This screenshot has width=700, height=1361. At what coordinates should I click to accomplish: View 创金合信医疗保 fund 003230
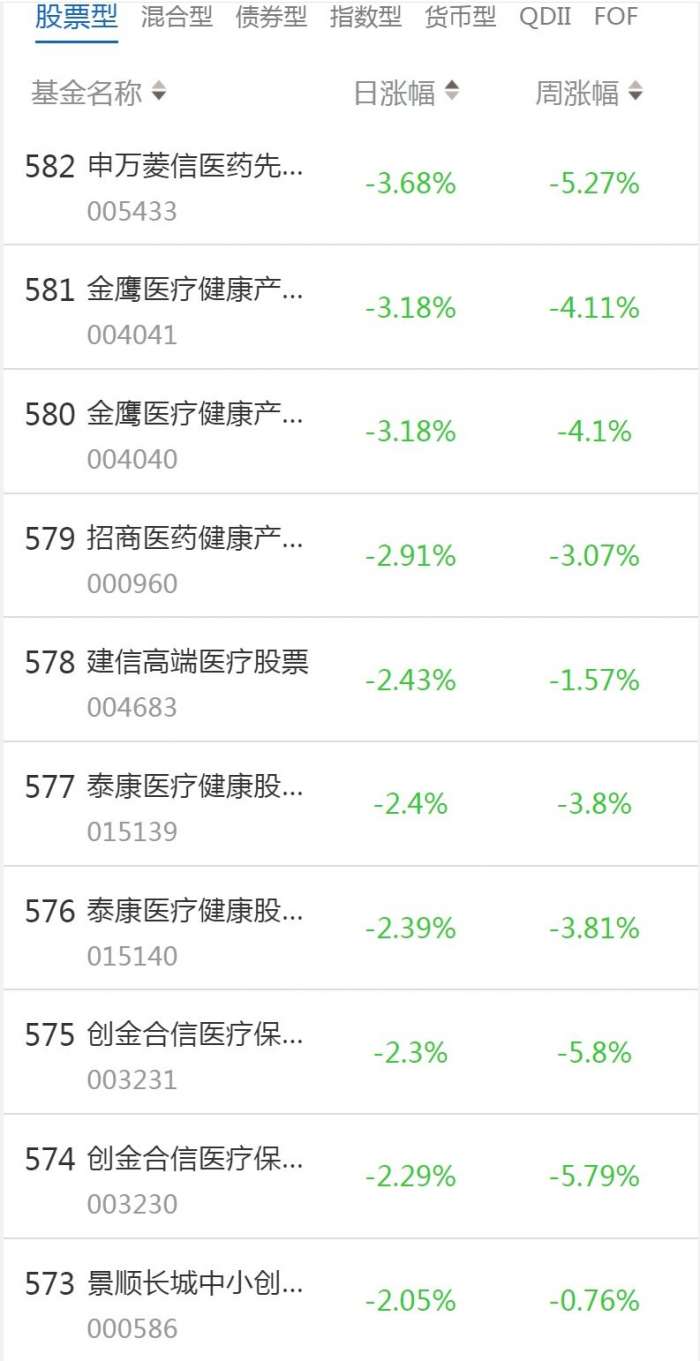[x=195, y=1177]
